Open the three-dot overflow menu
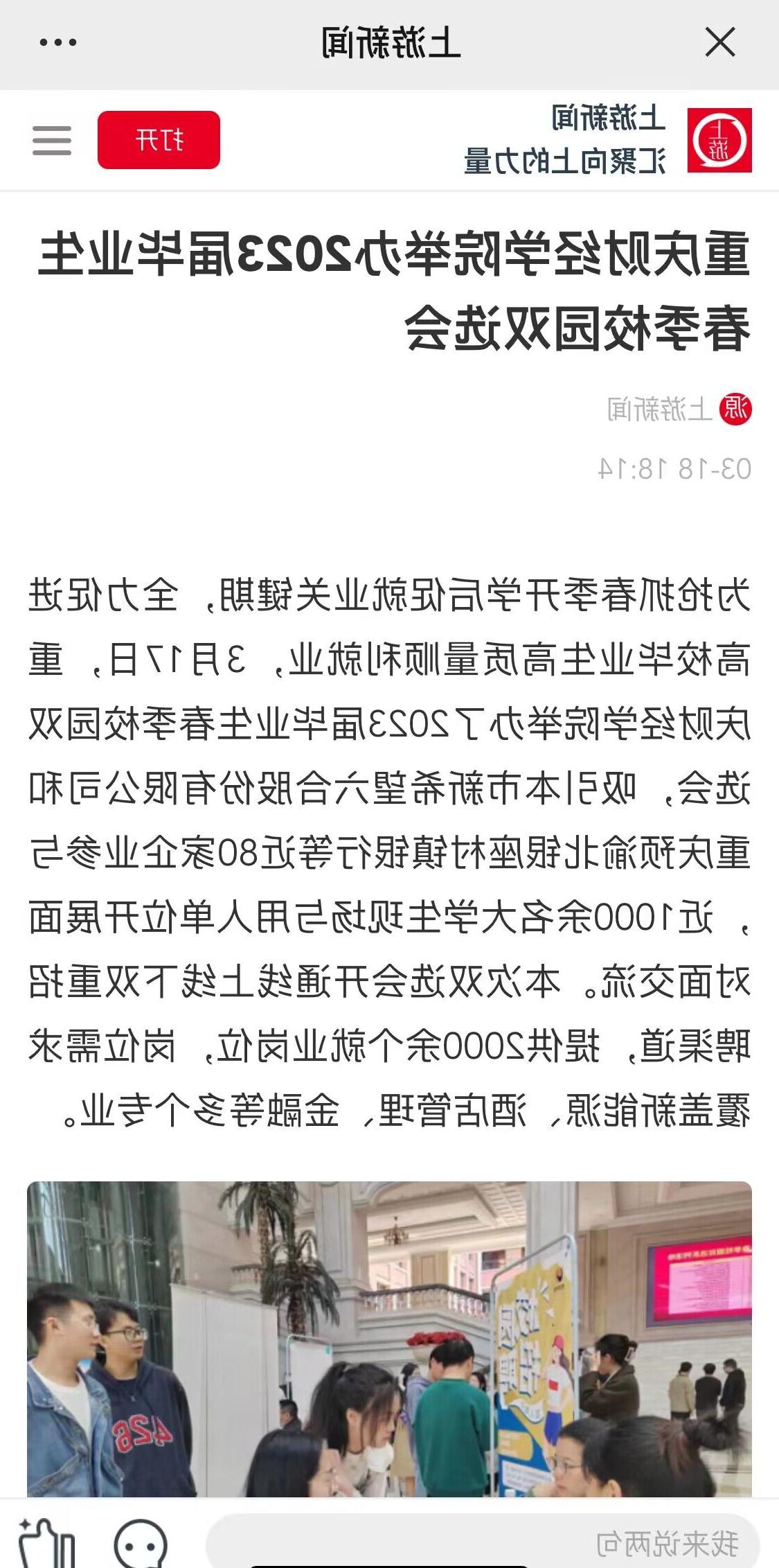 [58, 43]
